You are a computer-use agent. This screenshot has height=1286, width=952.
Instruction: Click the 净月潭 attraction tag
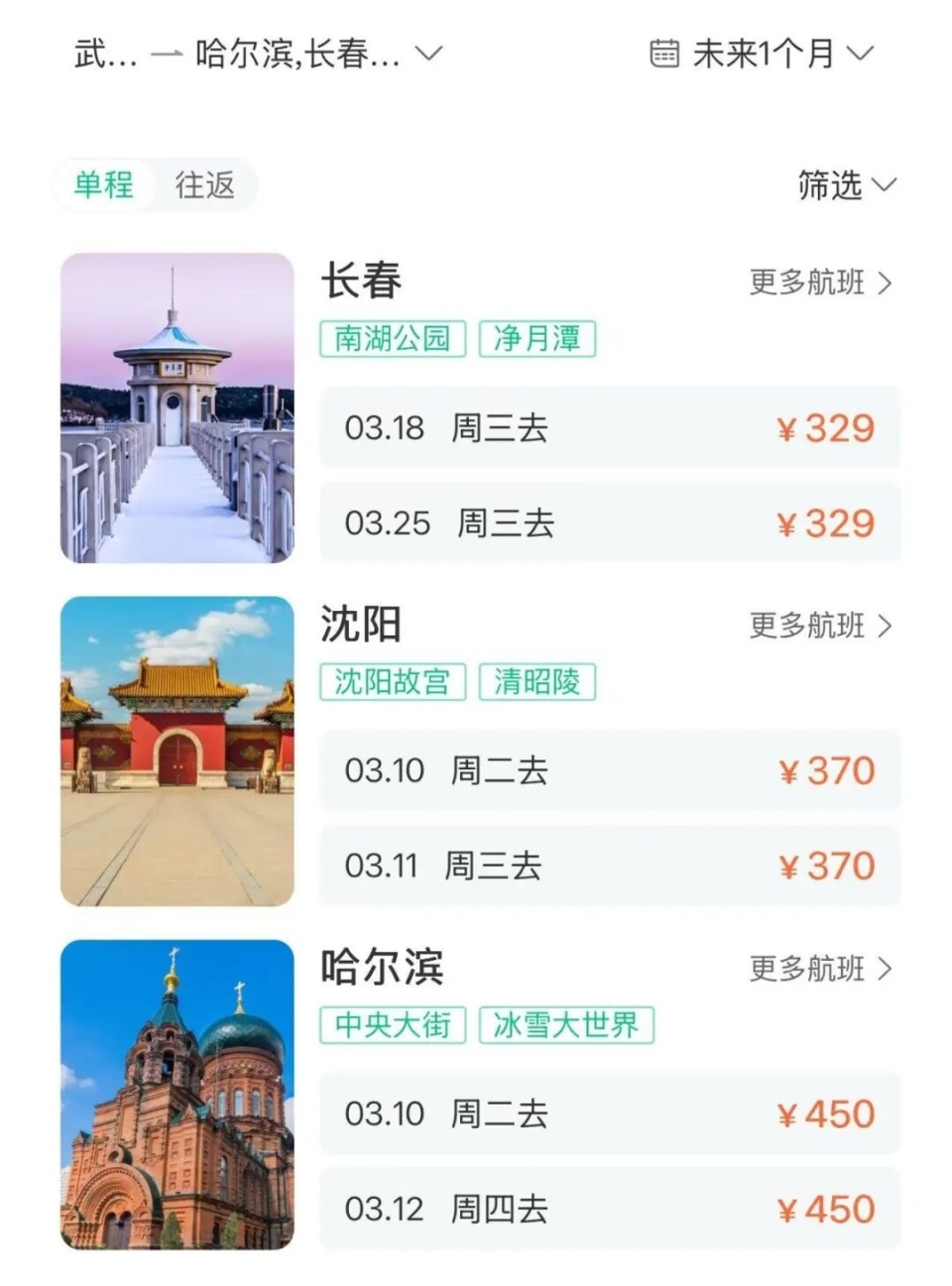pos(535,339)
